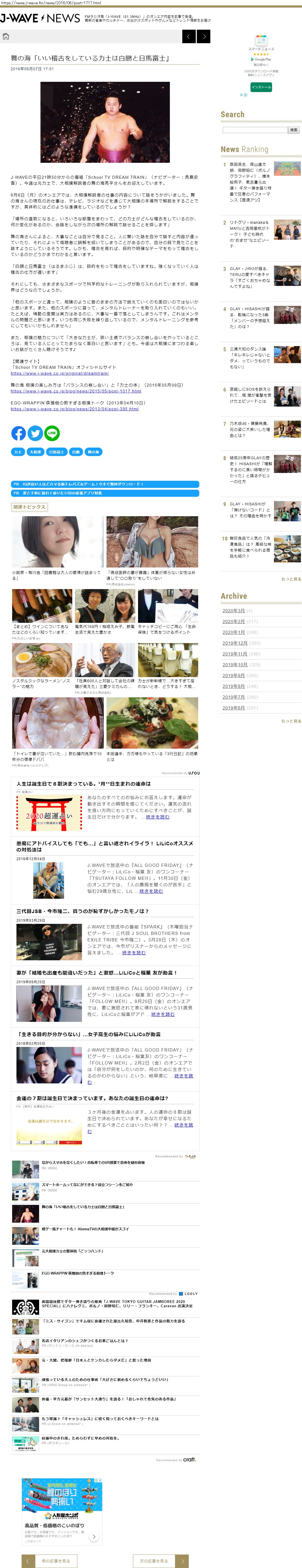Share the article on Twitter
This screenshot has width=302, height=1568.
35,433
